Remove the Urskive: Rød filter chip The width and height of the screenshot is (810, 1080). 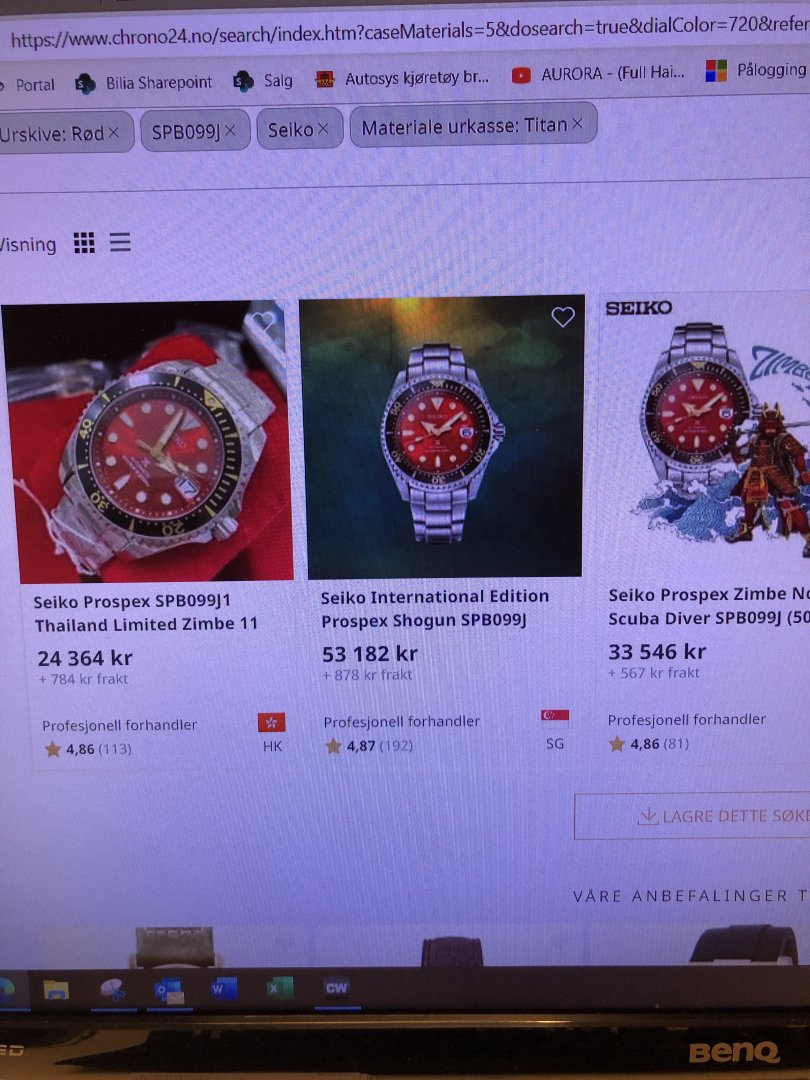coord(113,132)
